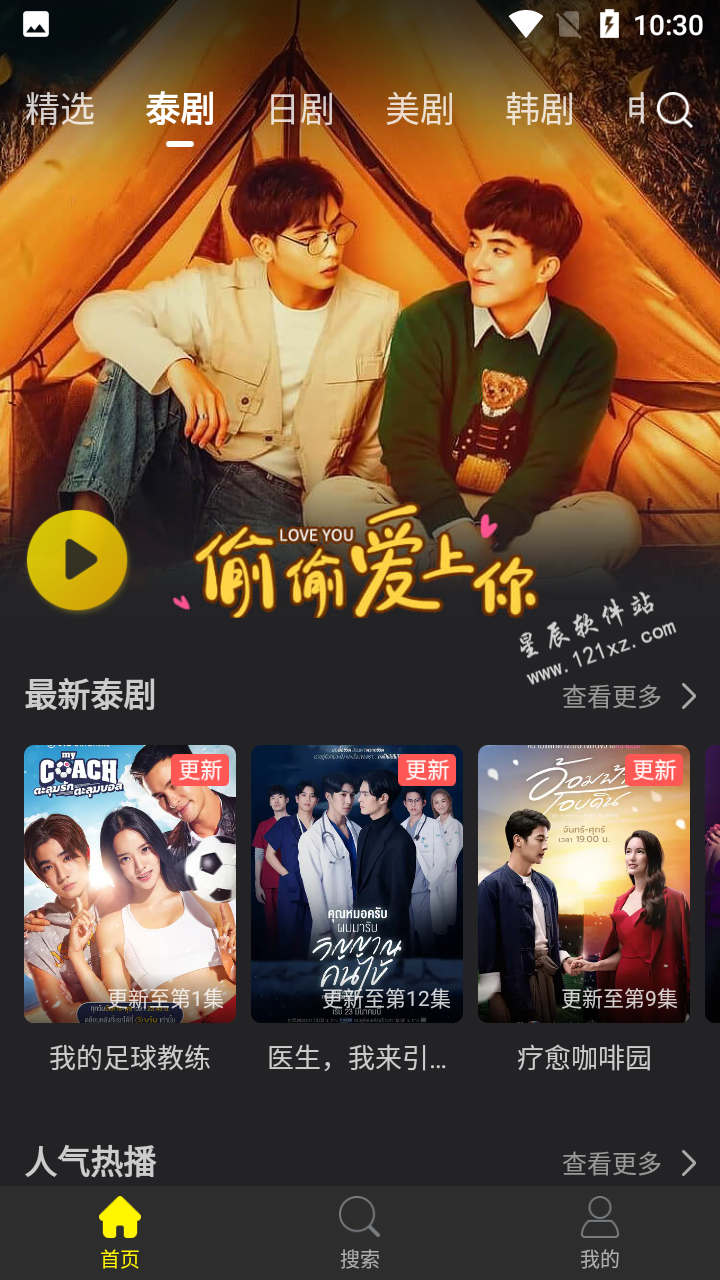Go to the 我的 bottom tab
The width and height of the screenshot is (720, 1280).
[x=600, y=1233]
